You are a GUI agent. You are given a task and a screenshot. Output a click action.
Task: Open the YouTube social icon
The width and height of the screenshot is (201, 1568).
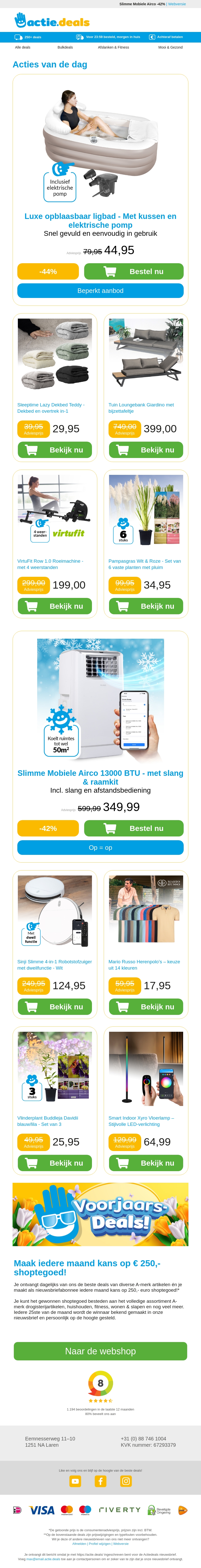click(x=75, y=1481)
